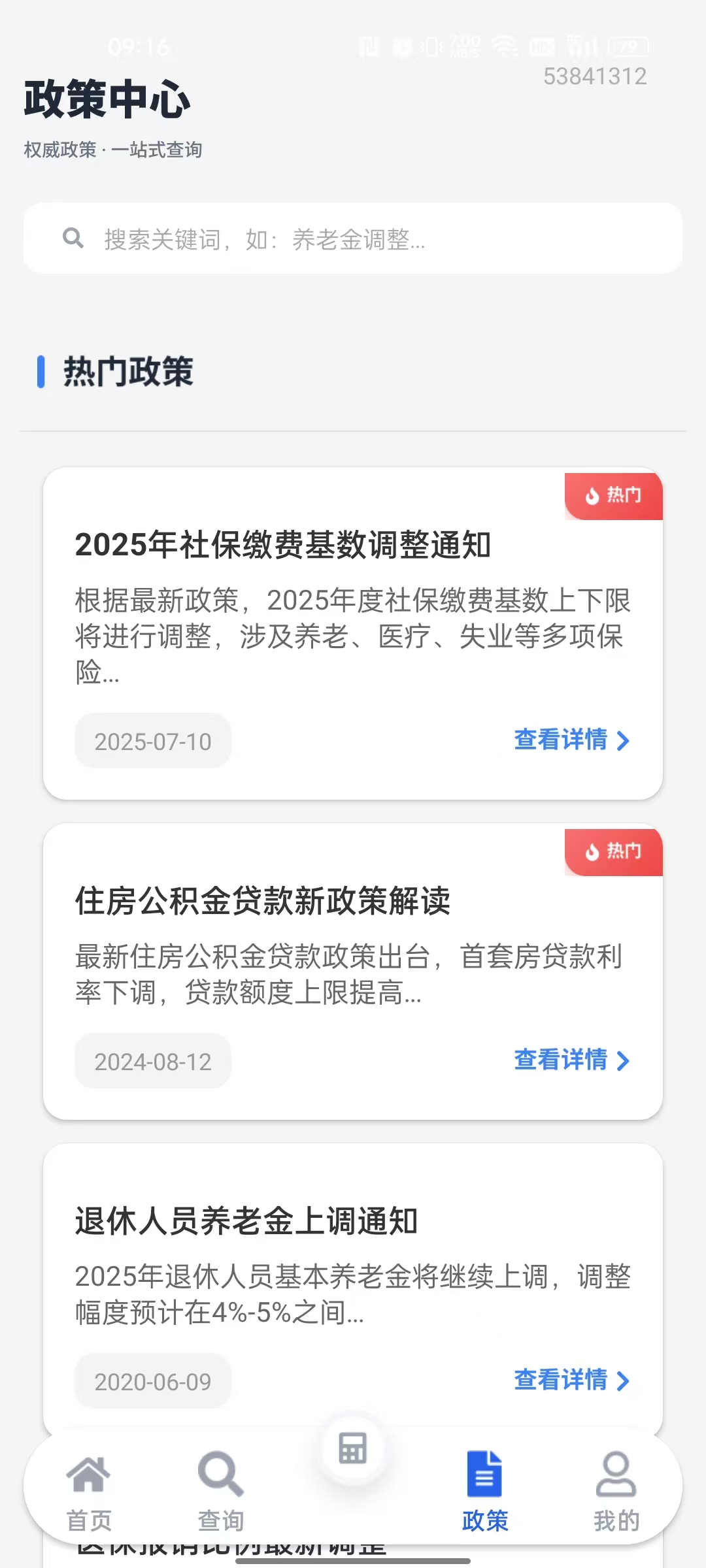
Task: Tap the policy keyword search box
Action: pyautogui.click(x=353, y=239)
